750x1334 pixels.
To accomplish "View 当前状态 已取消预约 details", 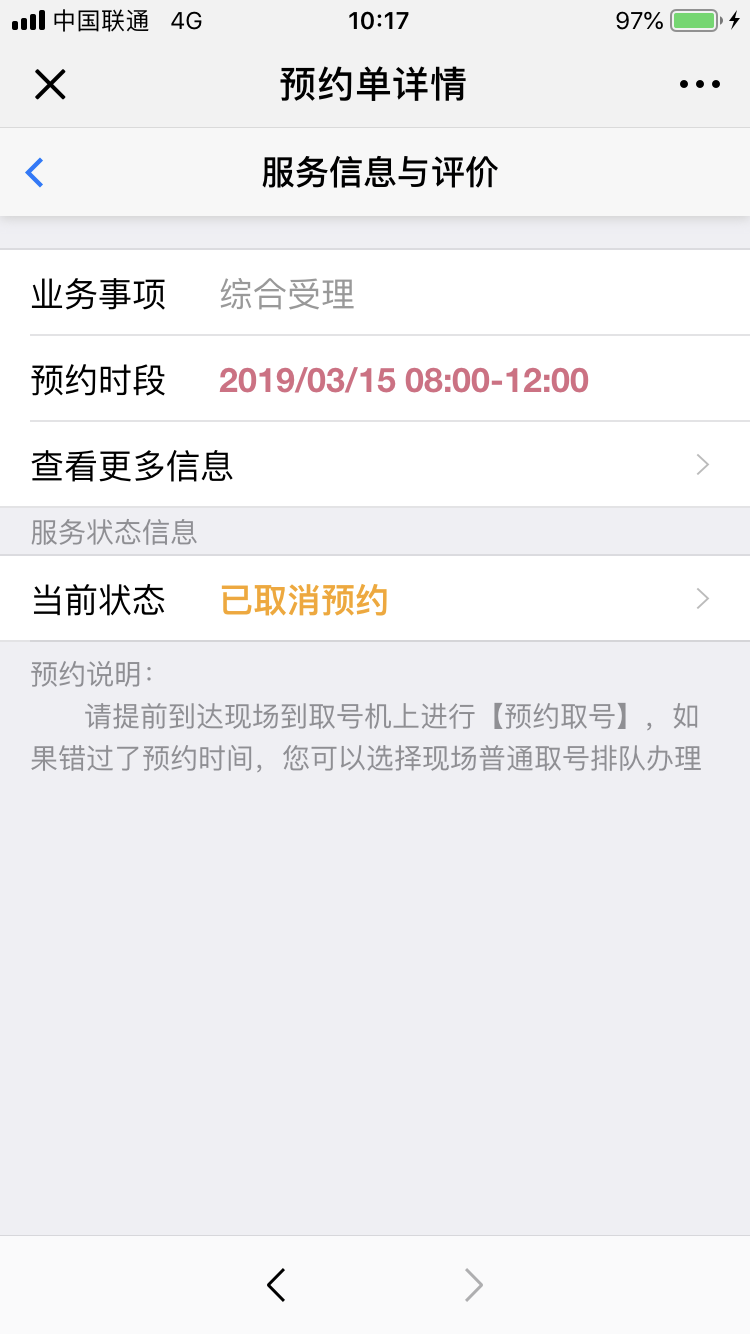I will point(374,599).
